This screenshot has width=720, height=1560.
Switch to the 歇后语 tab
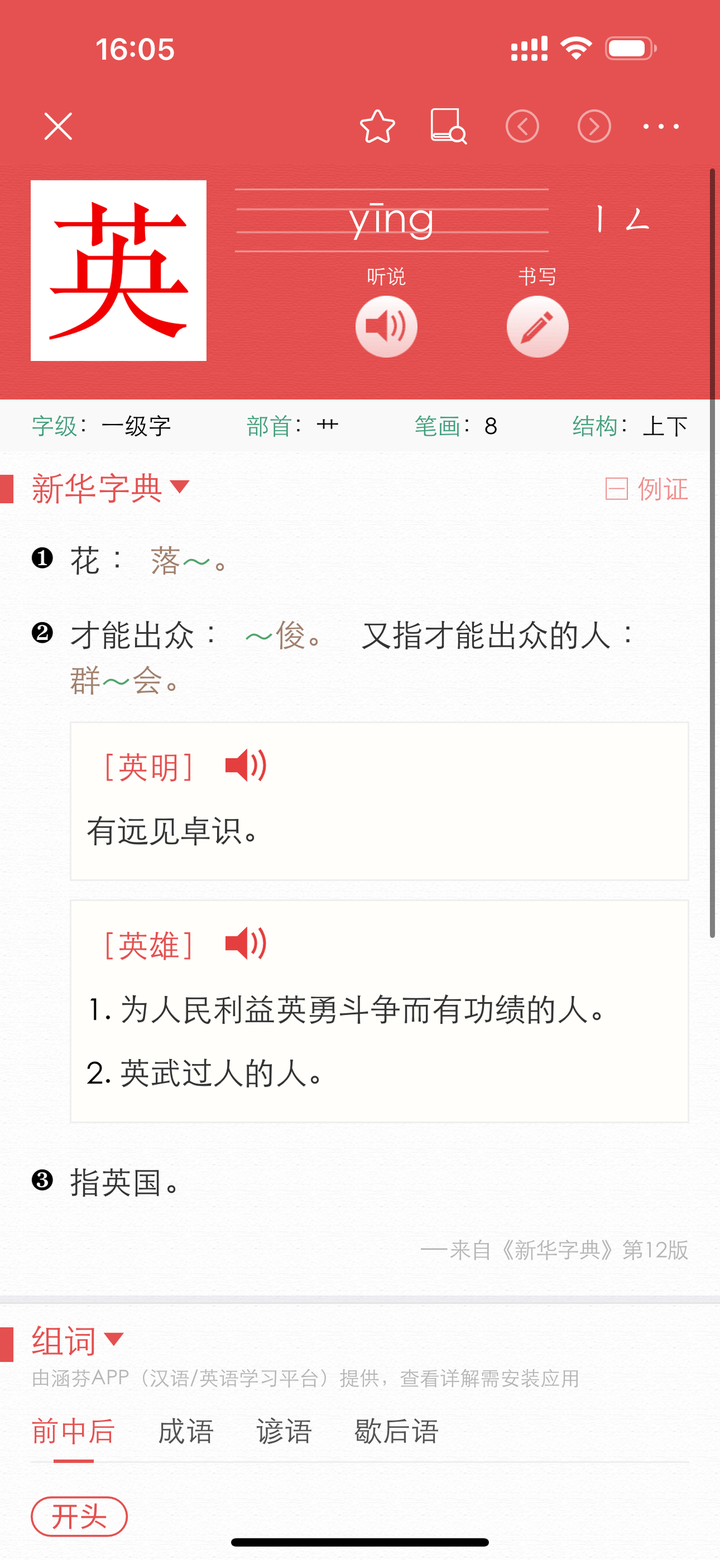(397, 1431)
